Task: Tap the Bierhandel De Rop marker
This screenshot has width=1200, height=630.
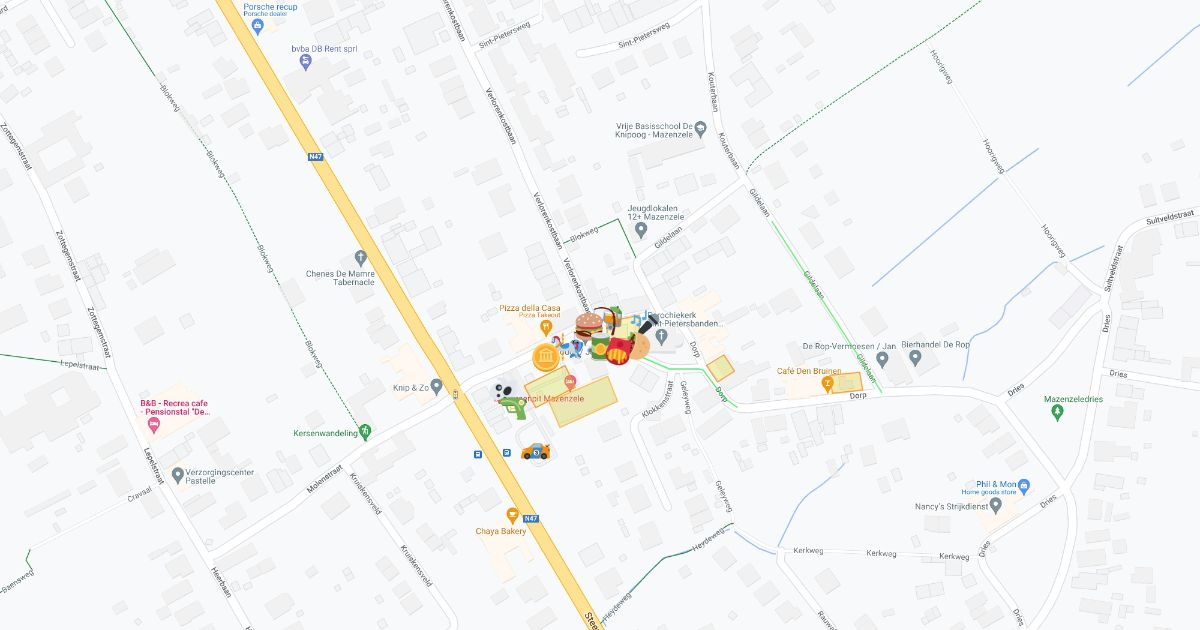Action: [x=917, y=358]
